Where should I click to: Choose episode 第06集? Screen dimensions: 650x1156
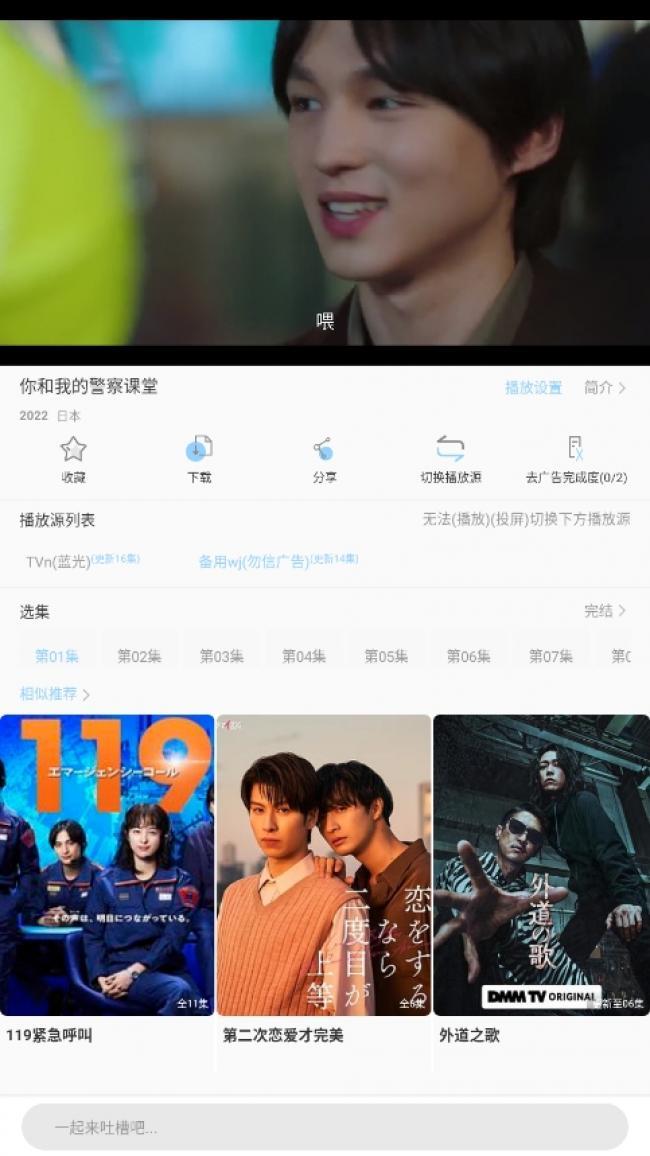pos(468,656)
